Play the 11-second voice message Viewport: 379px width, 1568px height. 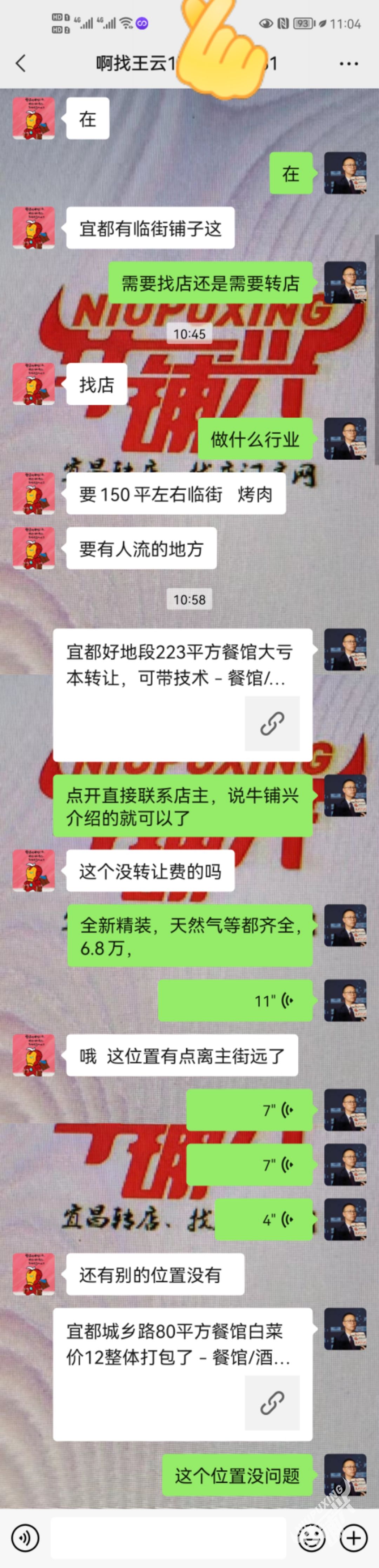[x=235, y=1001]
